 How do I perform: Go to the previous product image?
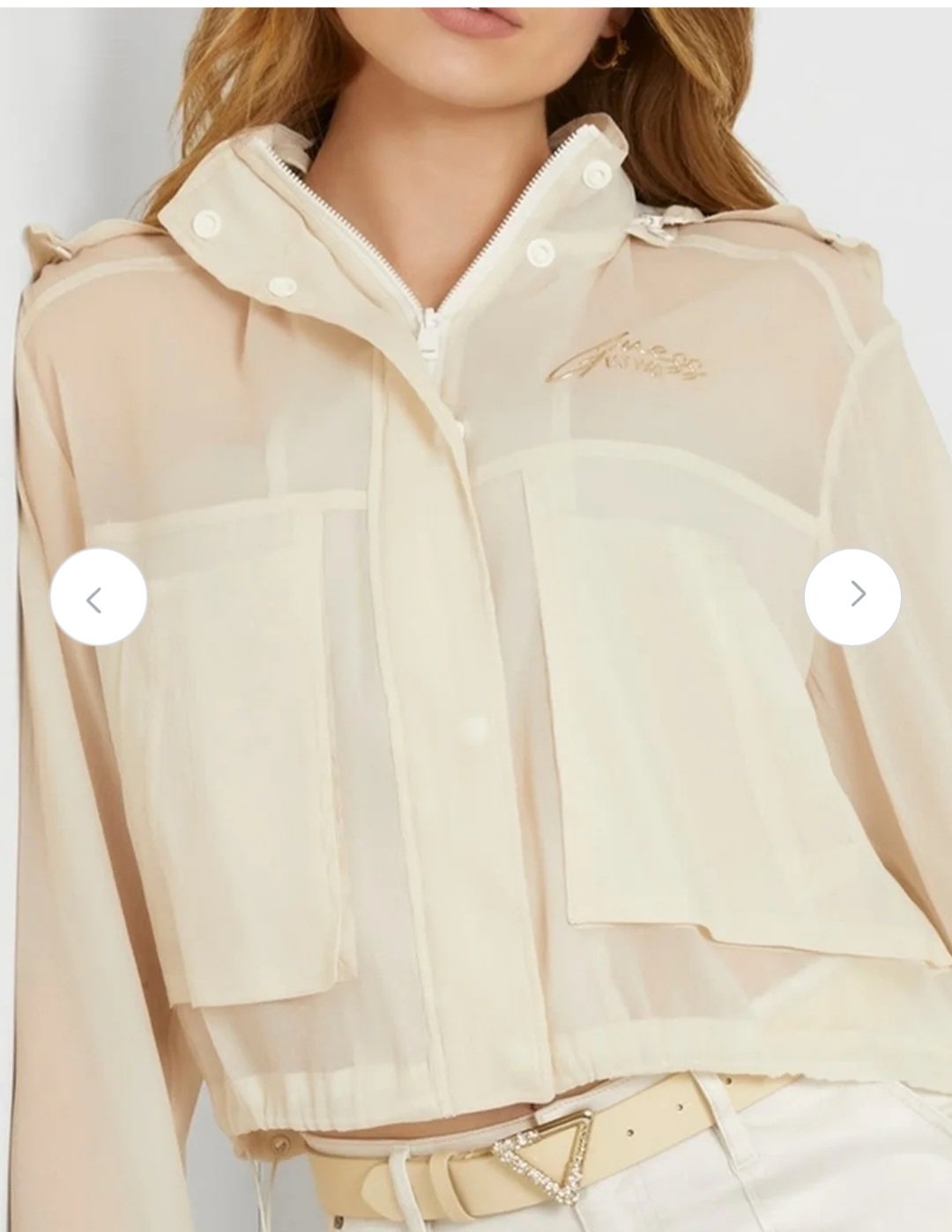pyautogui.click(x=98, y=597)
